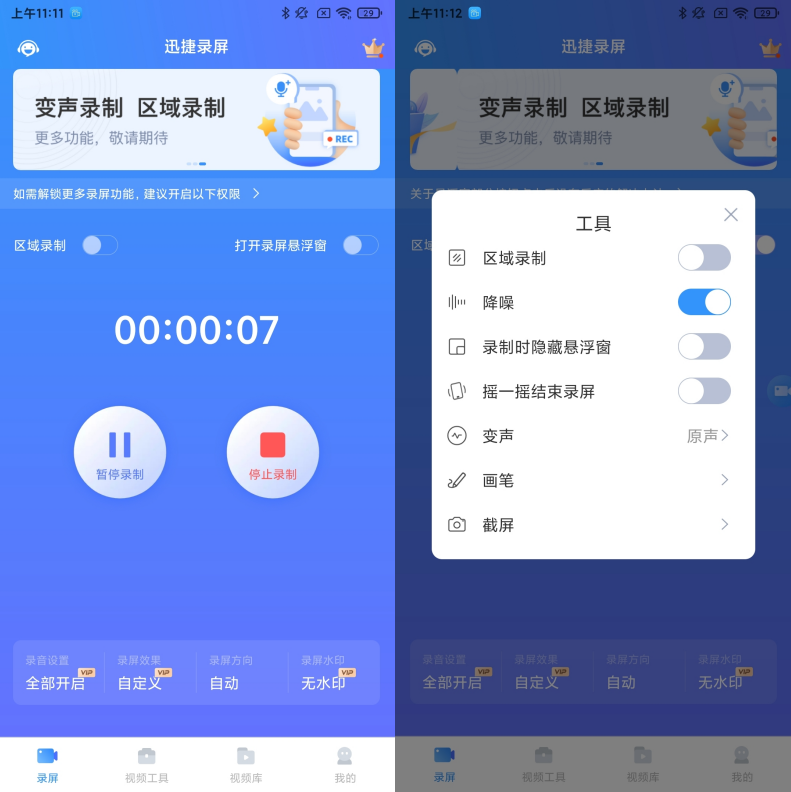Enable 录制时隐藏悬浮窗 switch
791x792 pixels.
pos(704,347)
